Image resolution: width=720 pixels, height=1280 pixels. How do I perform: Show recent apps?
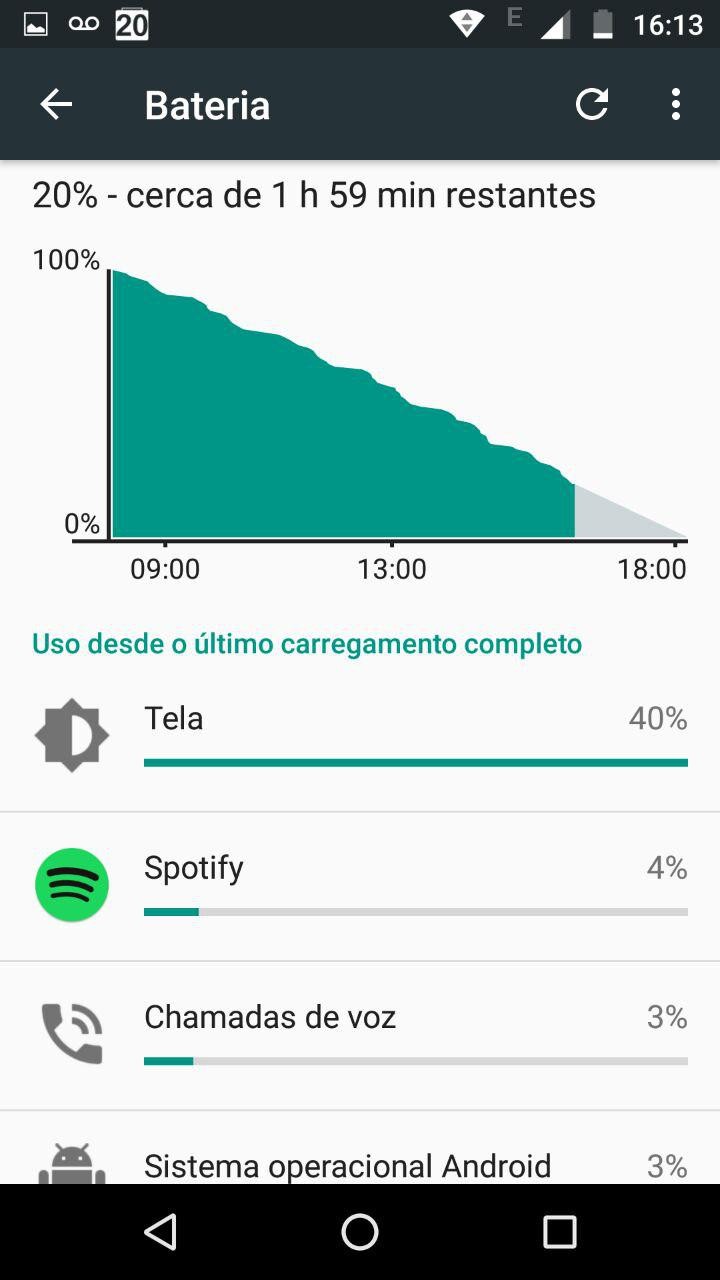[560, 1232]
